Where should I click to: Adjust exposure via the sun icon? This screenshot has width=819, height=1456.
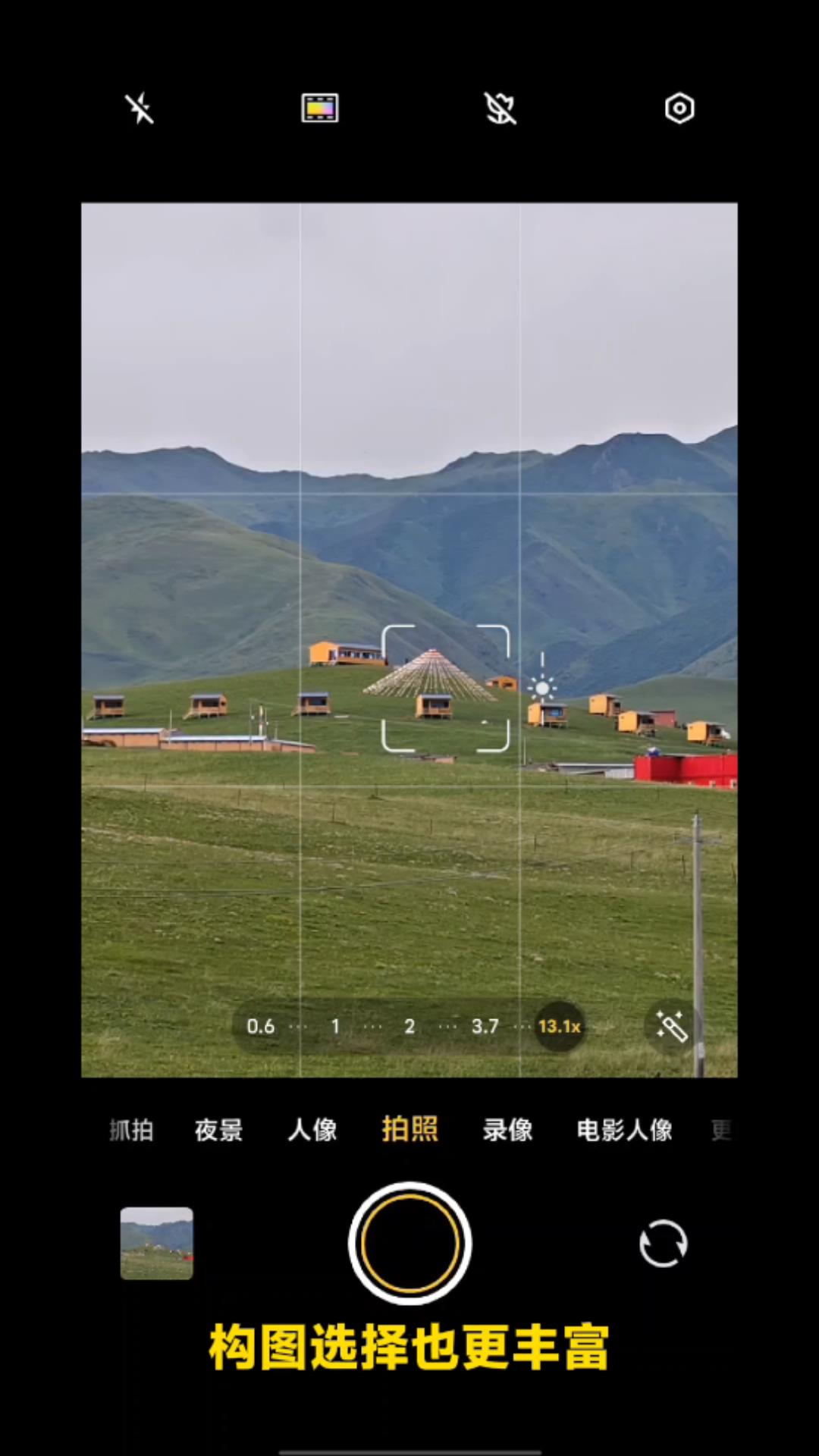point(542,689)
